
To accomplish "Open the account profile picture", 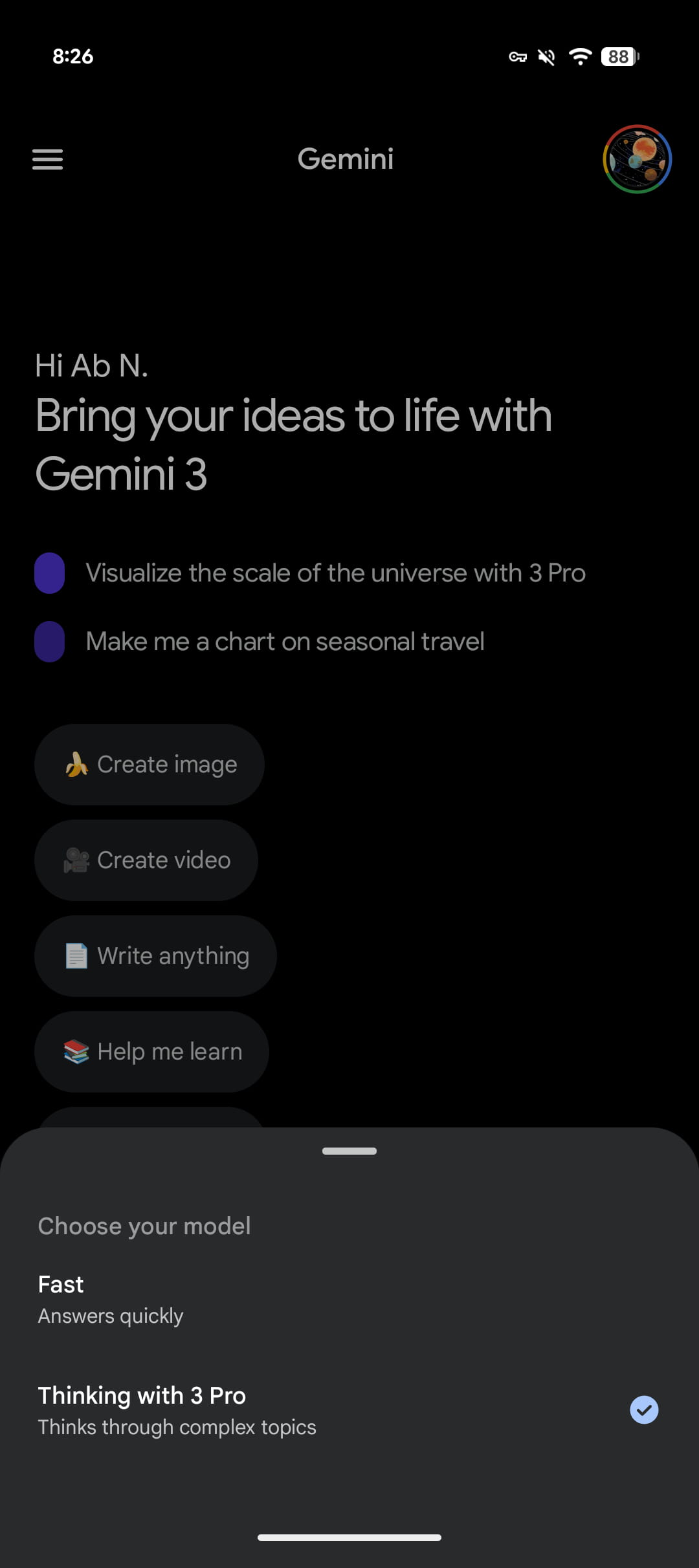I will click(637, 159).
